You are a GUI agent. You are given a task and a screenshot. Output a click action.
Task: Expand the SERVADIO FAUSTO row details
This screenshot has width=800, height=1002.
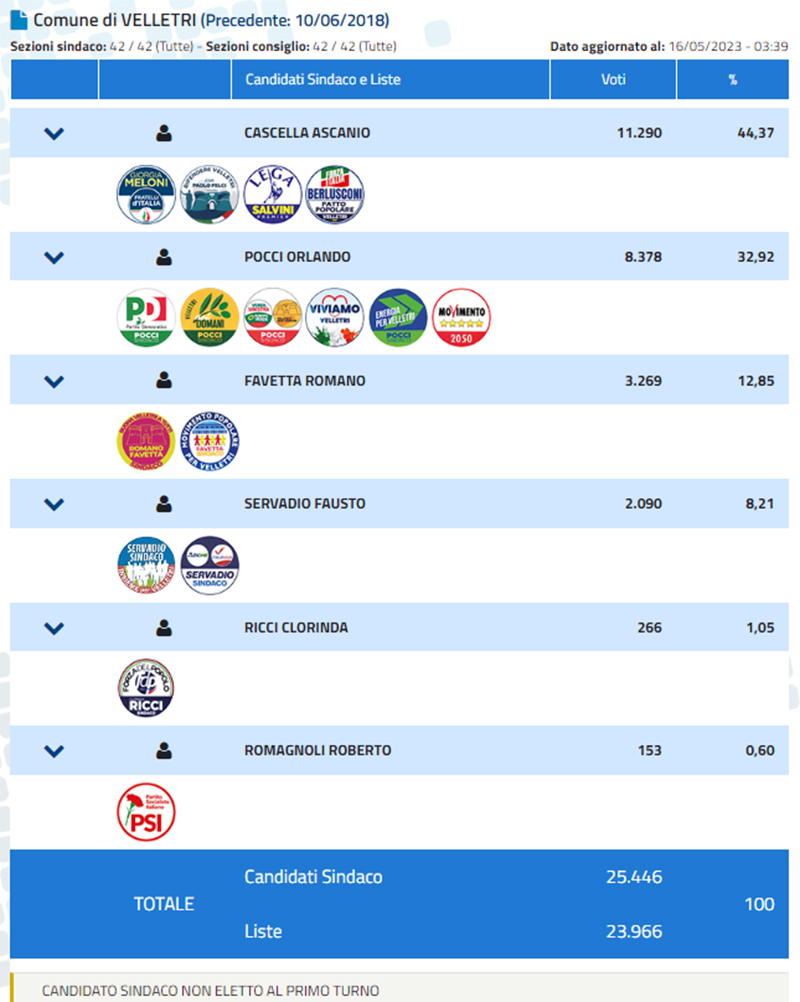click(54, 504)
